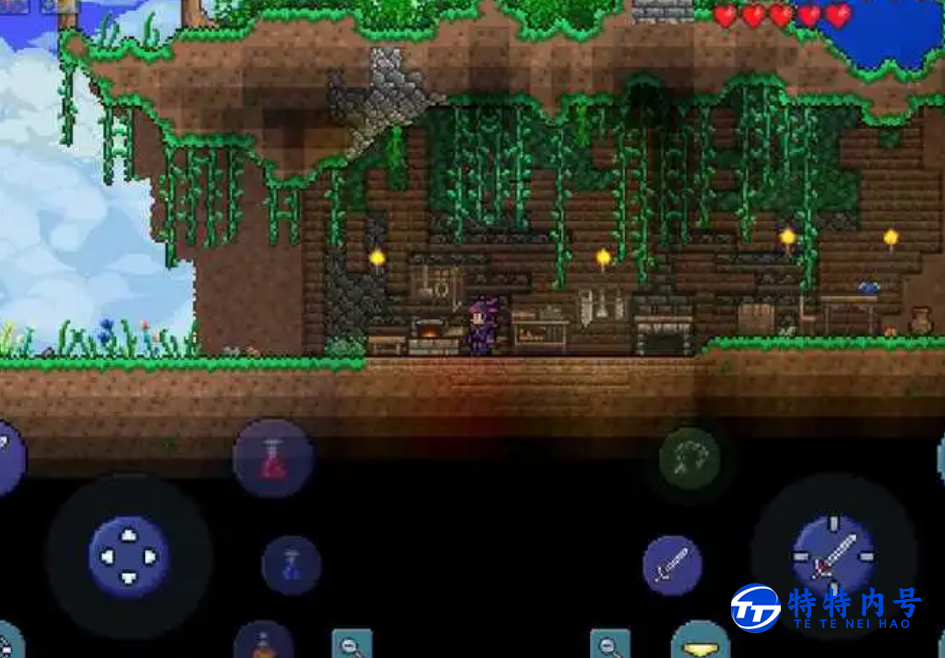Zoom in with the plus magnifier

(609, 644)
